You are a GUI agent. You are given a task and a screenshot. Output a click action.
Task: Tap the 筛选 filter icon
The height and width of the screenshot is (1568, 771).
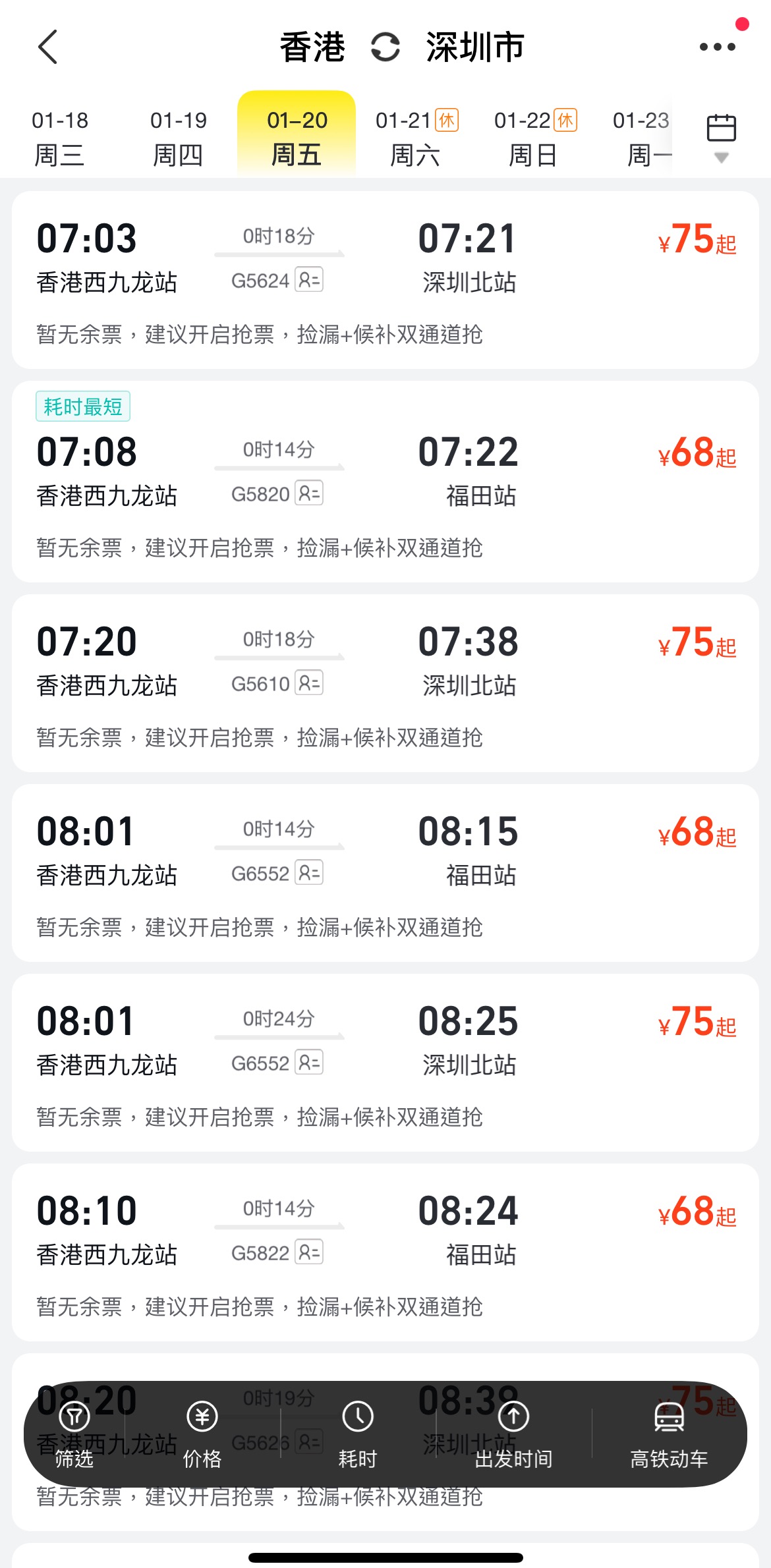click(x=74, y=1429)
